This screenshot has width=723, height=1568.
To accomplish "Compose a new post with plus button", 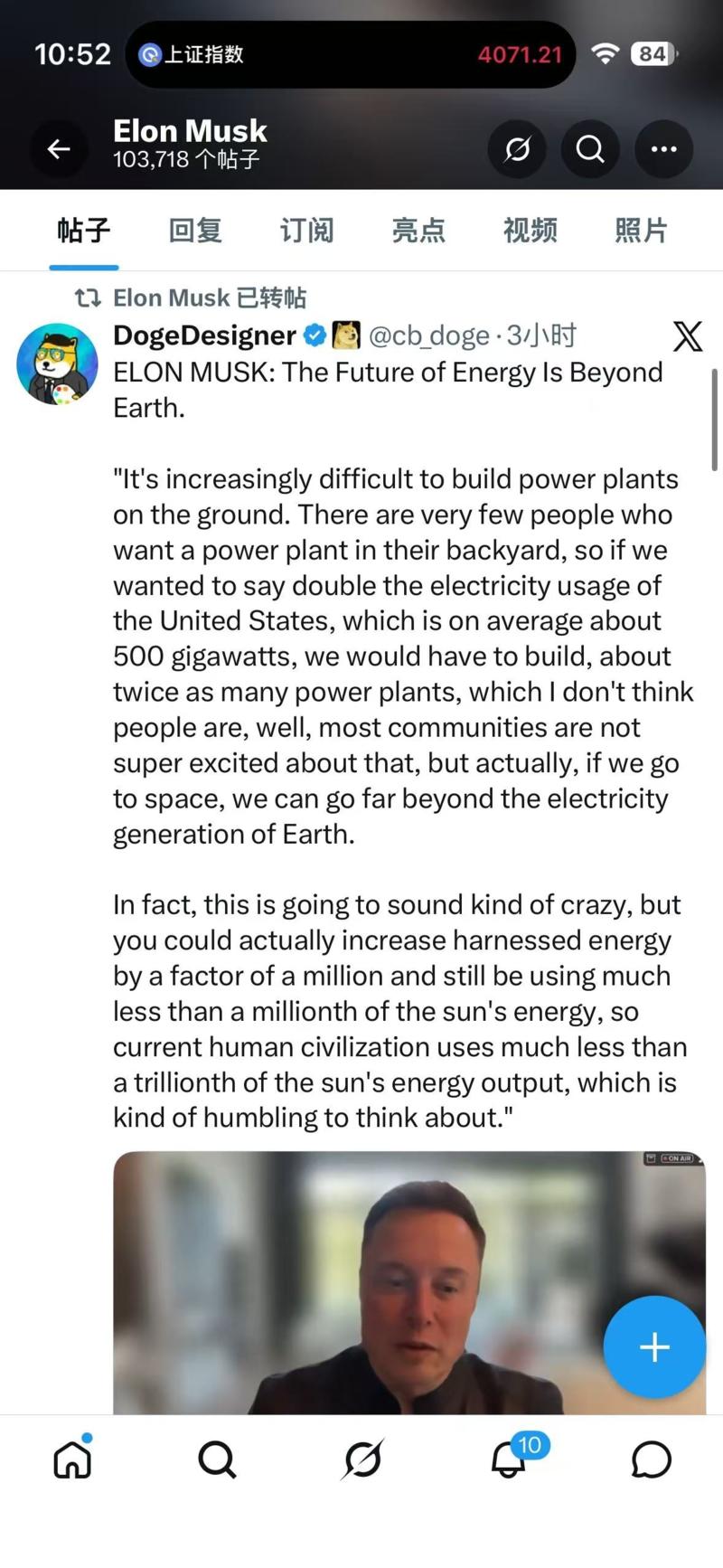I will (x=654, y=1346).
